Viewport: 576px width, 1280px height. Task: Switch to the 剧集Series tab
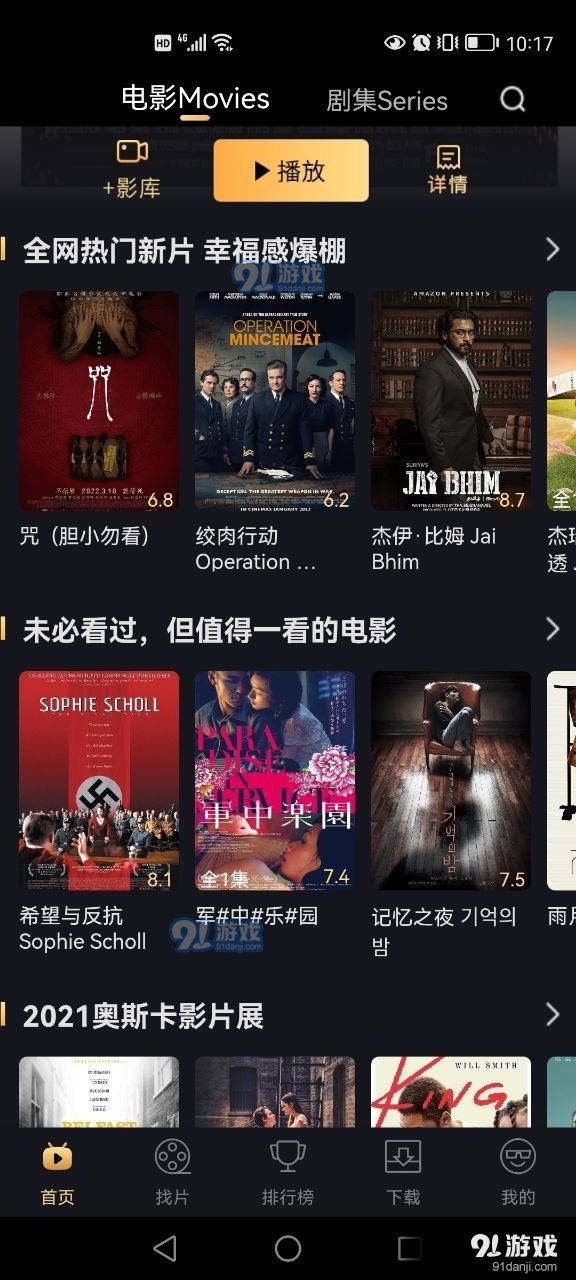coord(387,100)
